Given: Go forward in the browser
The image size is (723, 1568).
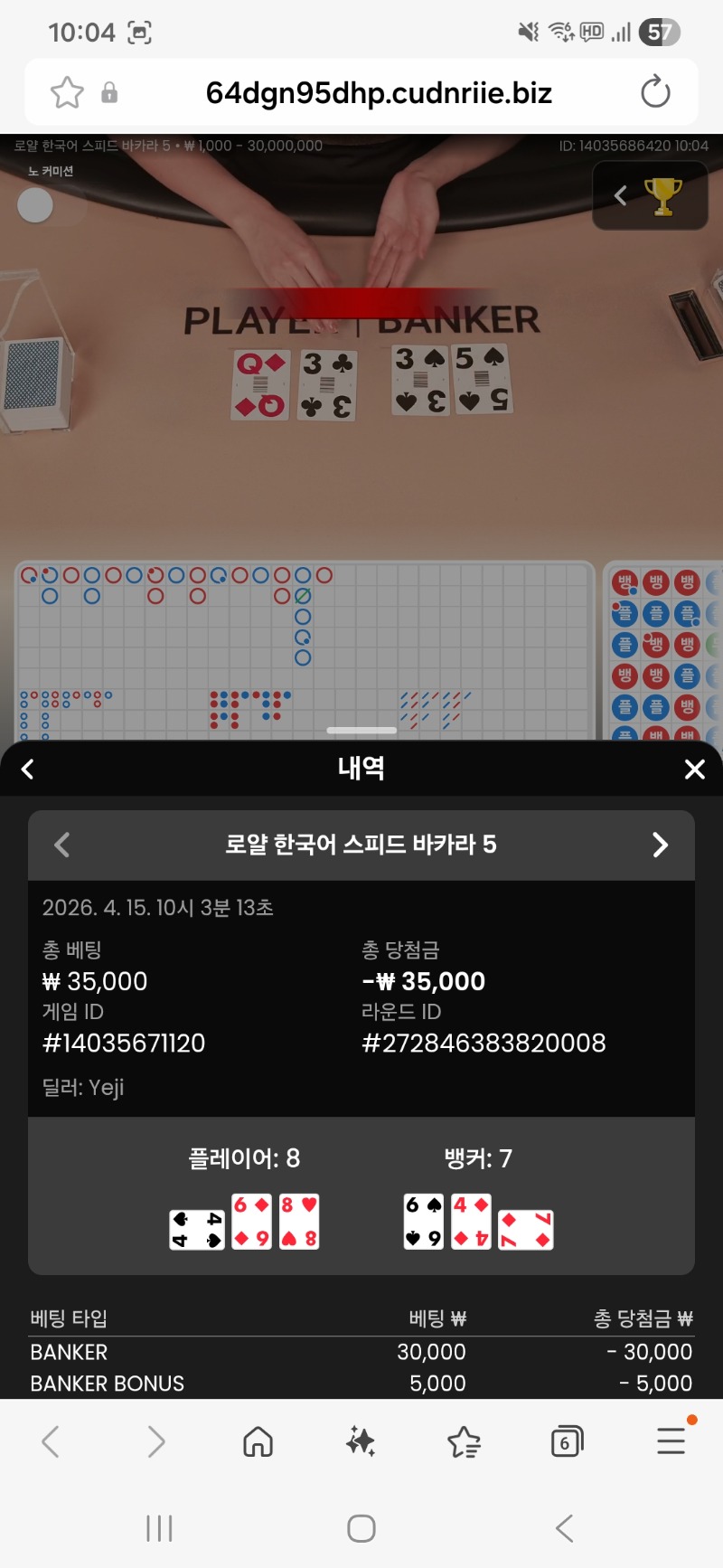Looking at the screenshot, I should pos(155,1441).
